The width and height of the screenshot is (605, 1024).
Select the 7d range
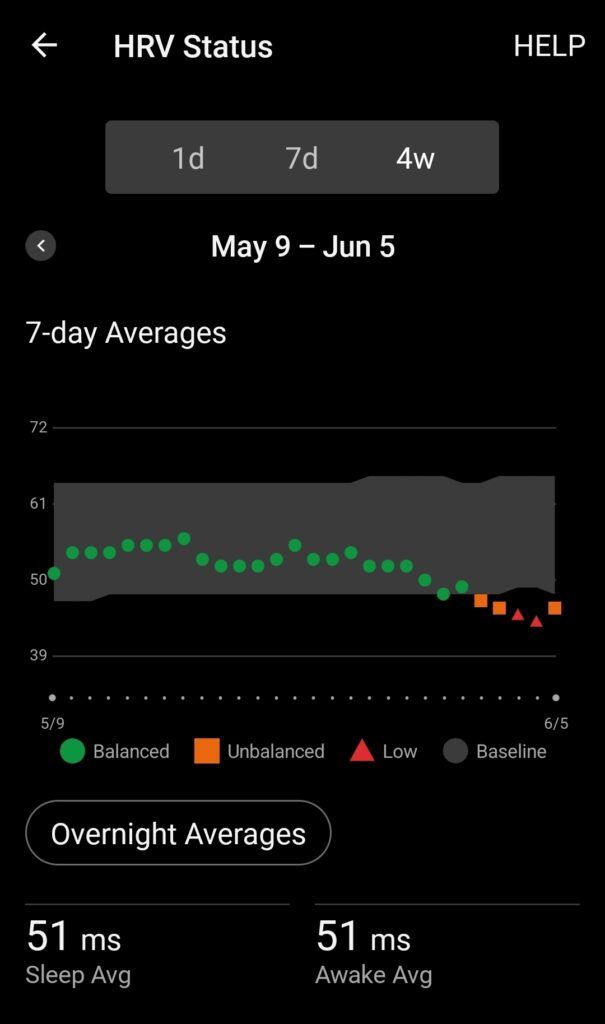coord(301,157)
